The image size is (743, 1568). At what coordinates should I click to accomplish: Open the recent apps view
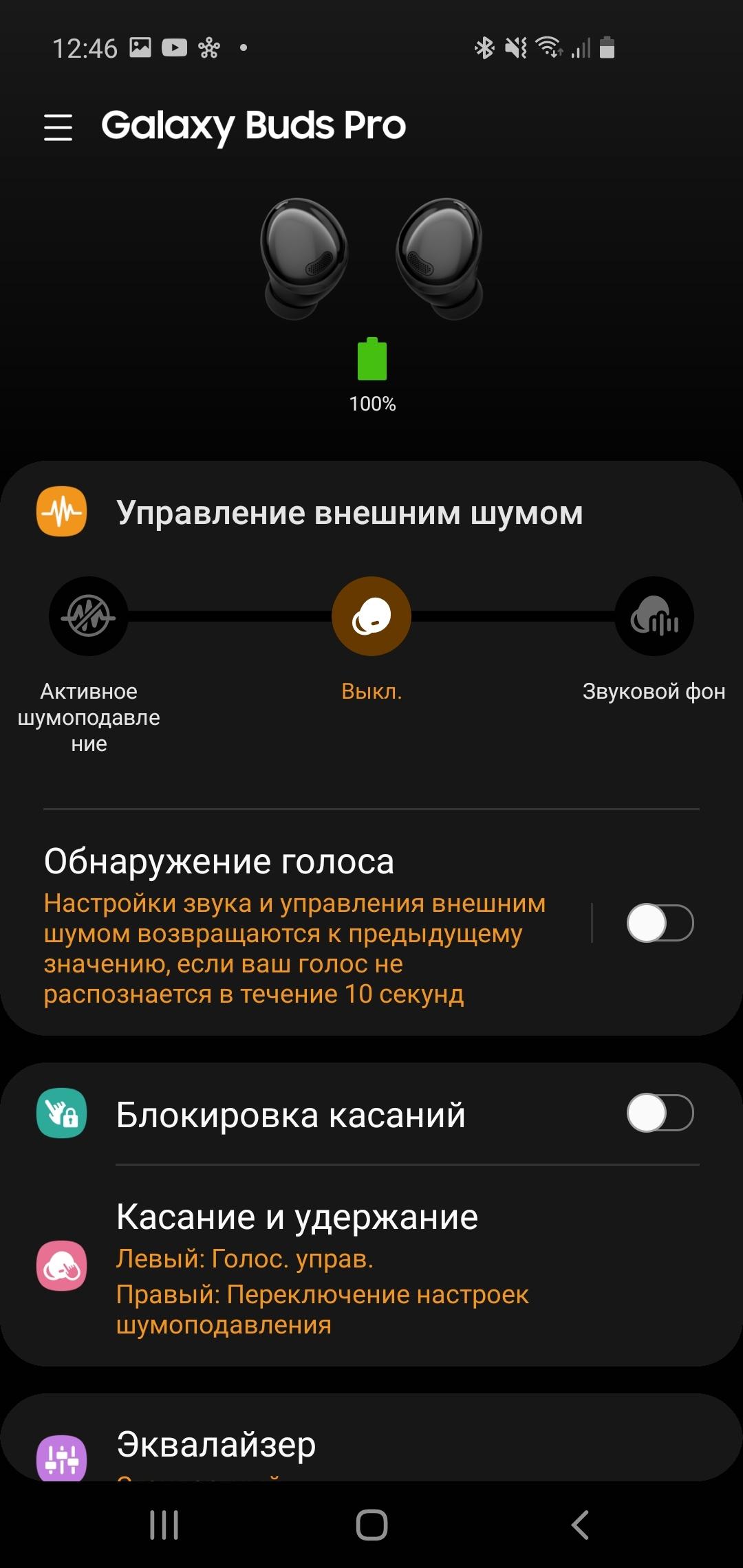coord(164,1525)
